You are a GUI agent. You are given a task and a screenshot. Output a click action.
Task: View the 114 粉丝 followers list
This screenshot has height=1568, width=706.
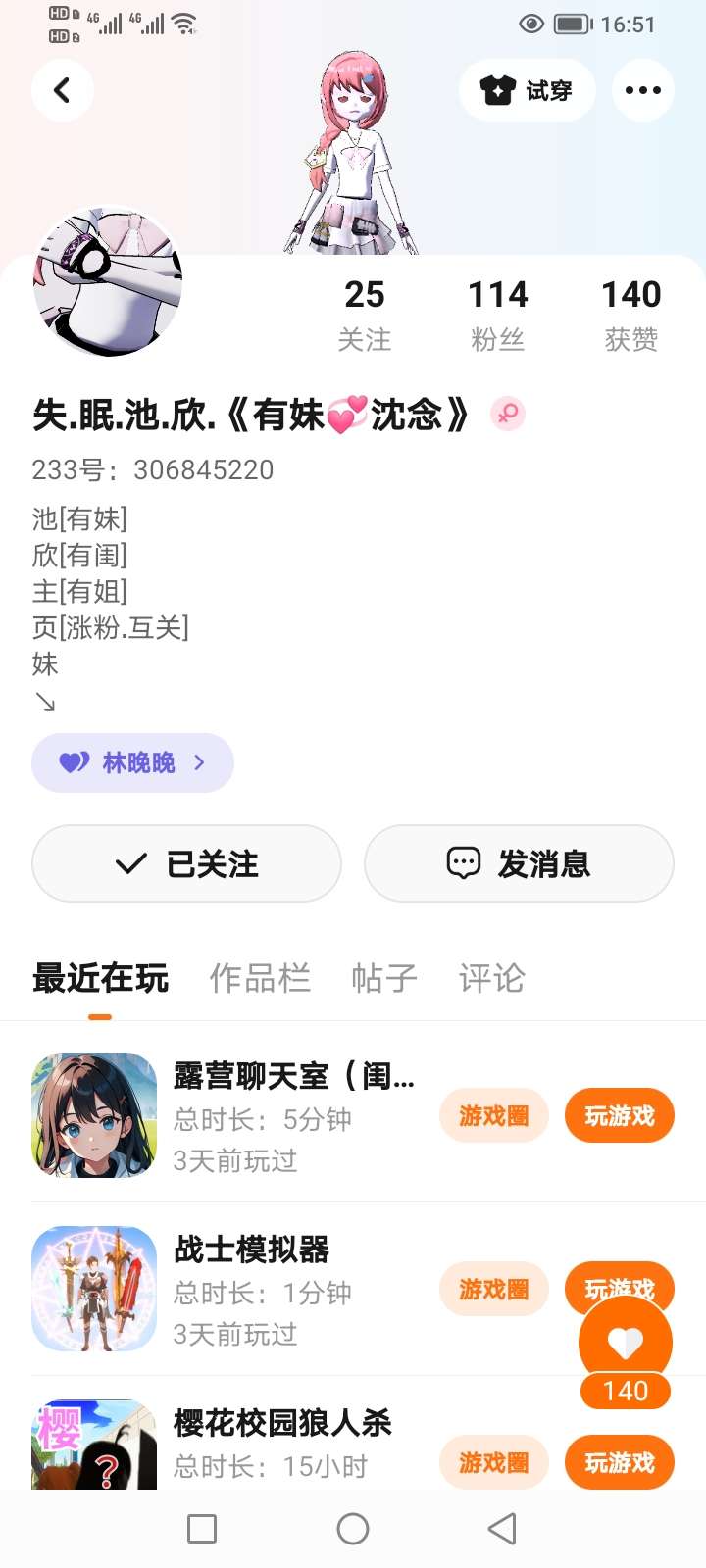pyautogui.click(x=497, y=314)
